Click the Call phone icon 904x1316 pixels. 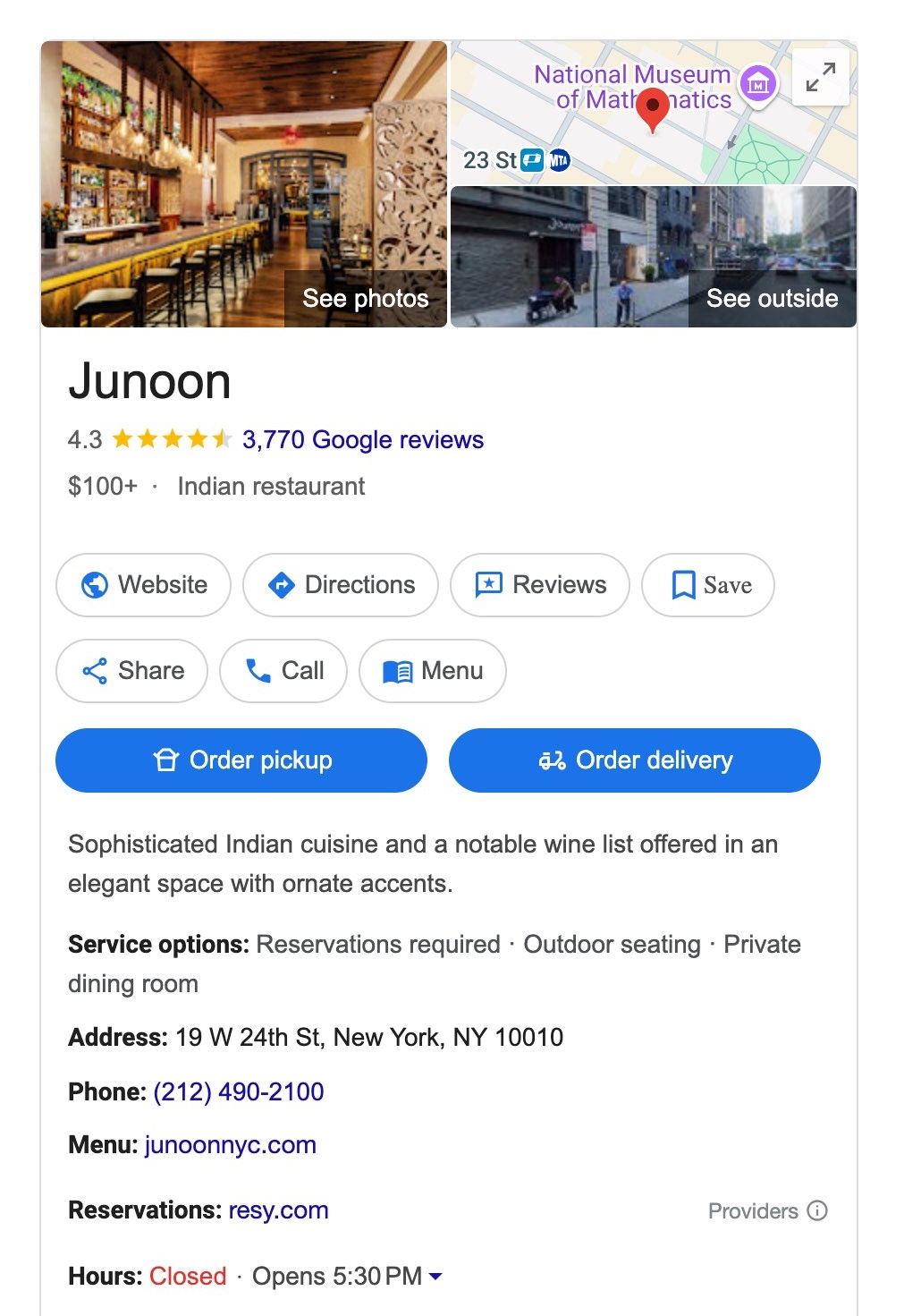(258, 671)
